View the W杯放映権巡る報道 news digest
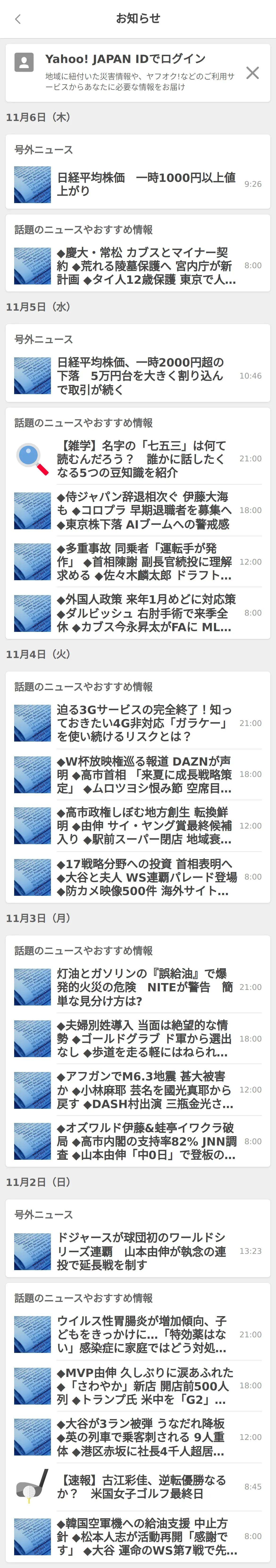This screenshot has width=276, height=1568. [146, 774]
